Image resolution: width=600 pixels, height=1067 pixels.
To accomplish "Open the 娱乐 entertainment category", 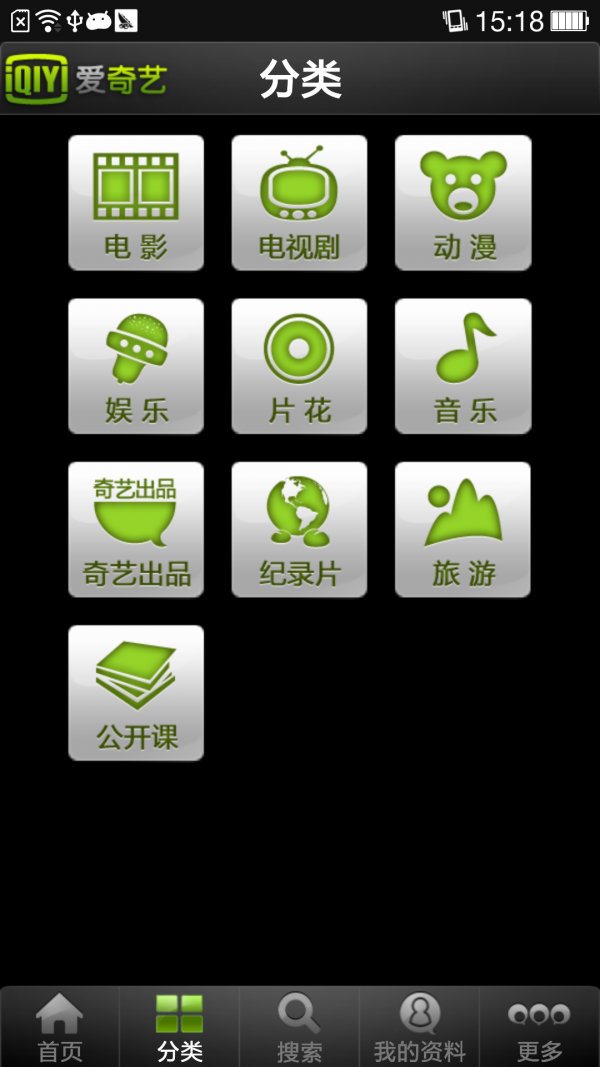I will coord(136,366).
